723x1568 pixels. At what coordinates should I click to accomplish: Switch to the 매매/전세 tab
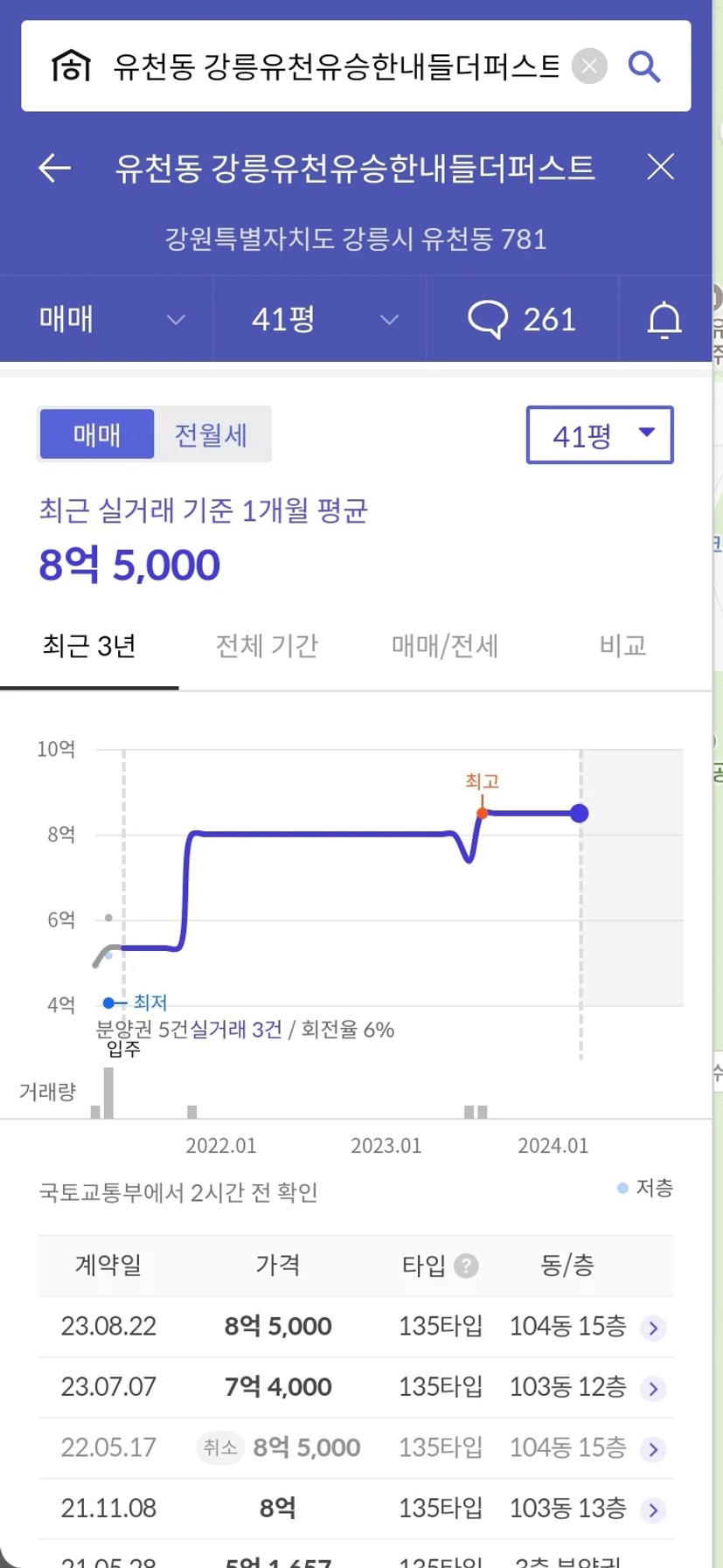(x=445, y=646)
